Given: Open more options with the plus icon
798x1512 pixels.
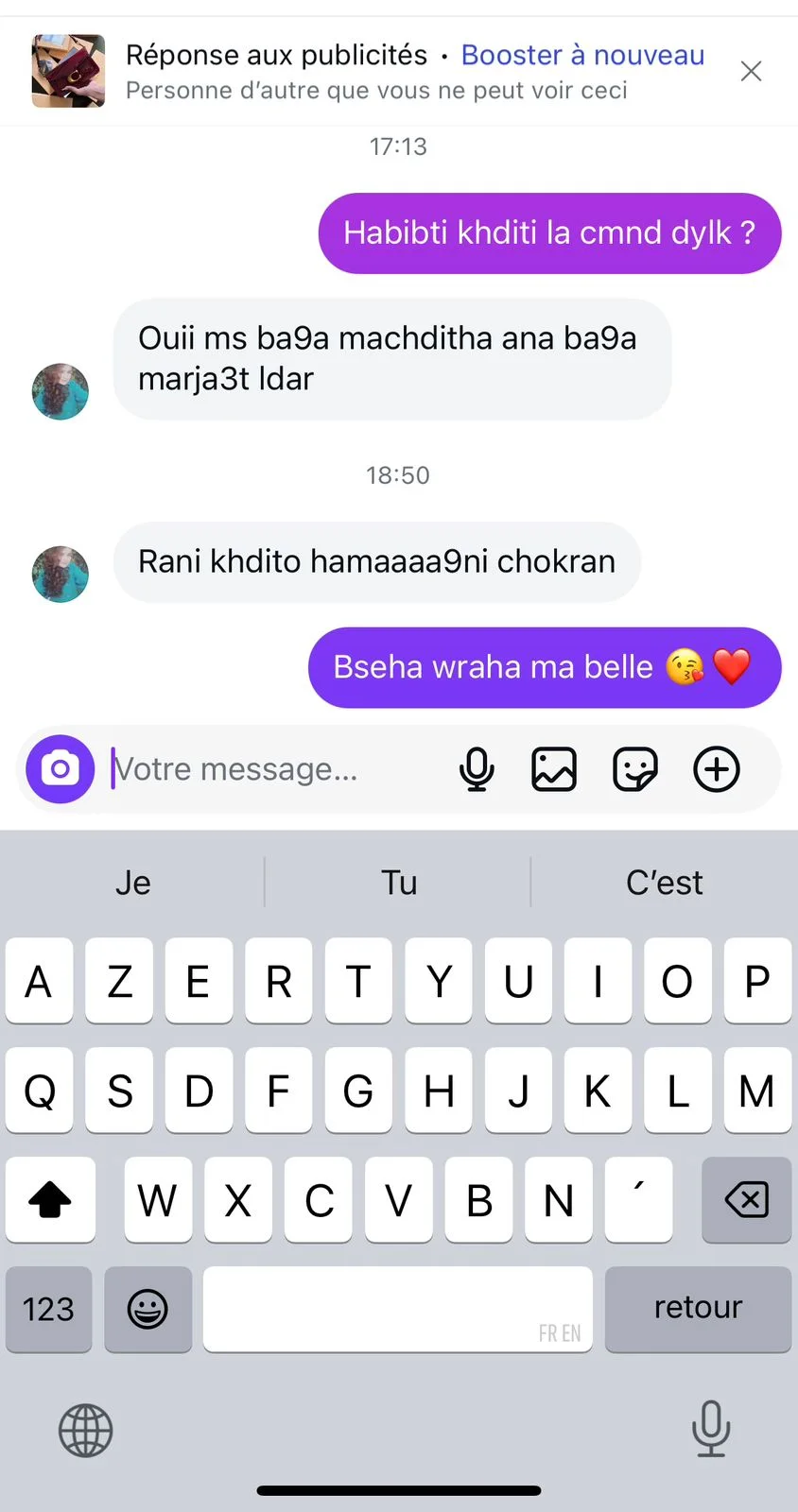Looking at the screenshot, I should point(717,769).
